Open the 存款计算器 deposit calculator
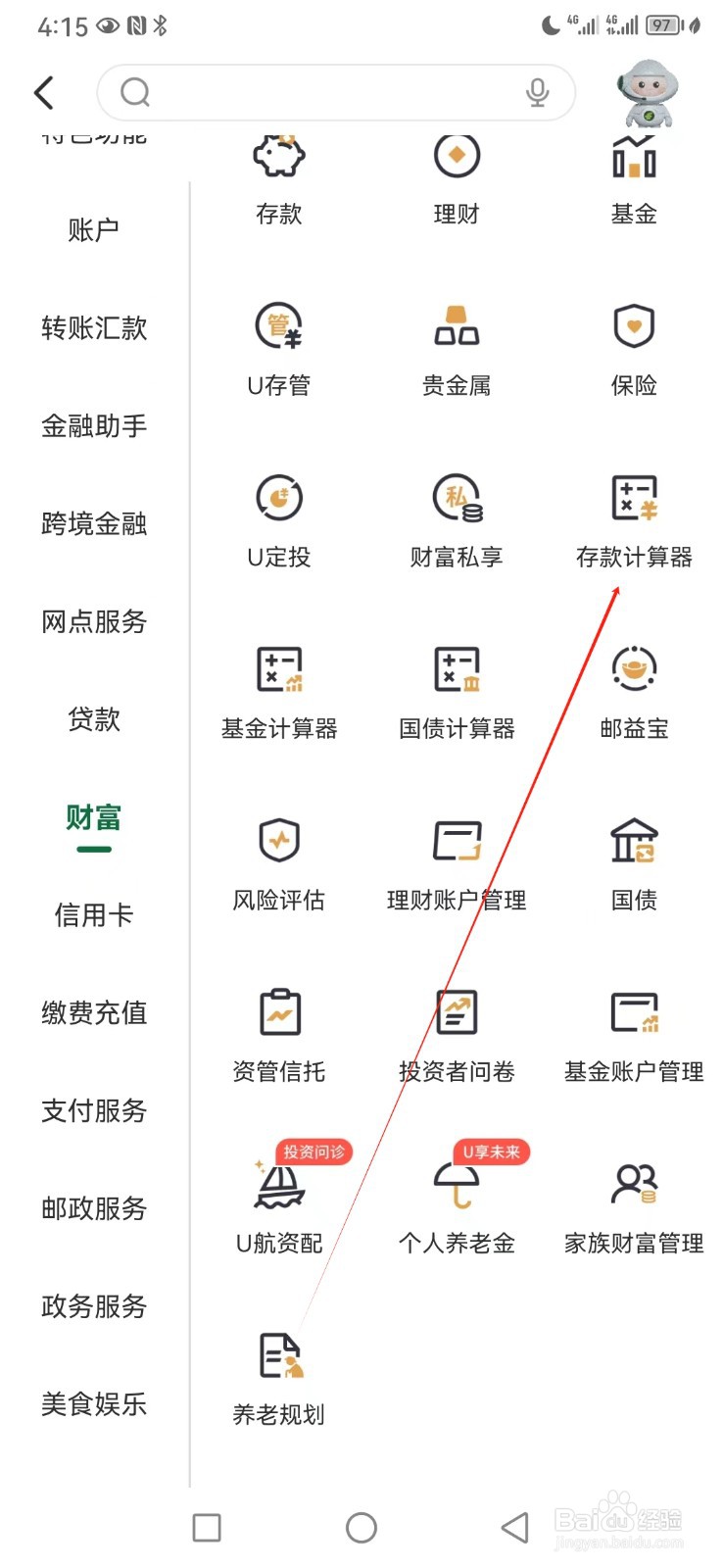 pos(634,519)
